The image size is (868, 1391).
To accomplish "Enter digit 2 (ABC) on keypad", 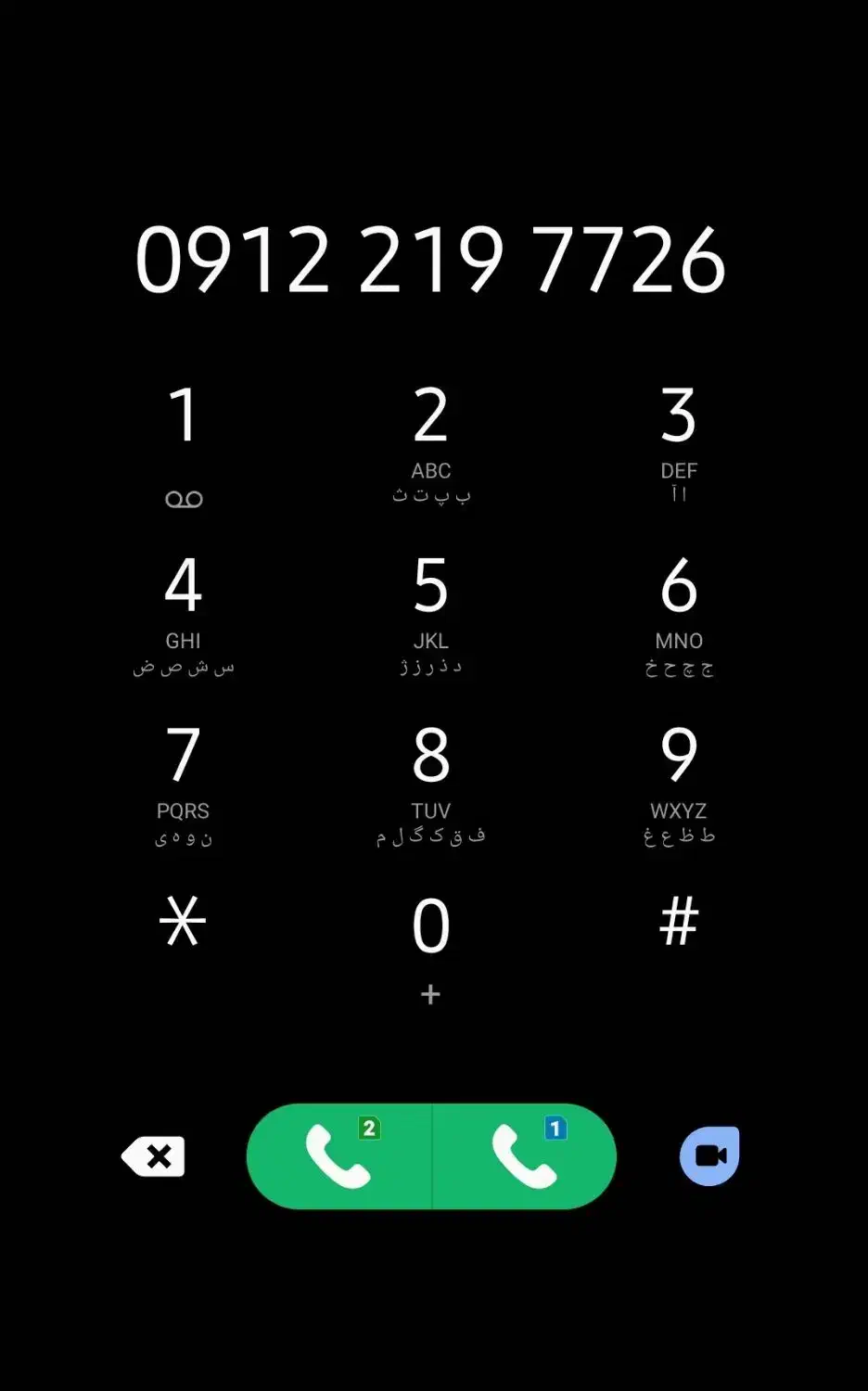I will [x=431, y=442].
